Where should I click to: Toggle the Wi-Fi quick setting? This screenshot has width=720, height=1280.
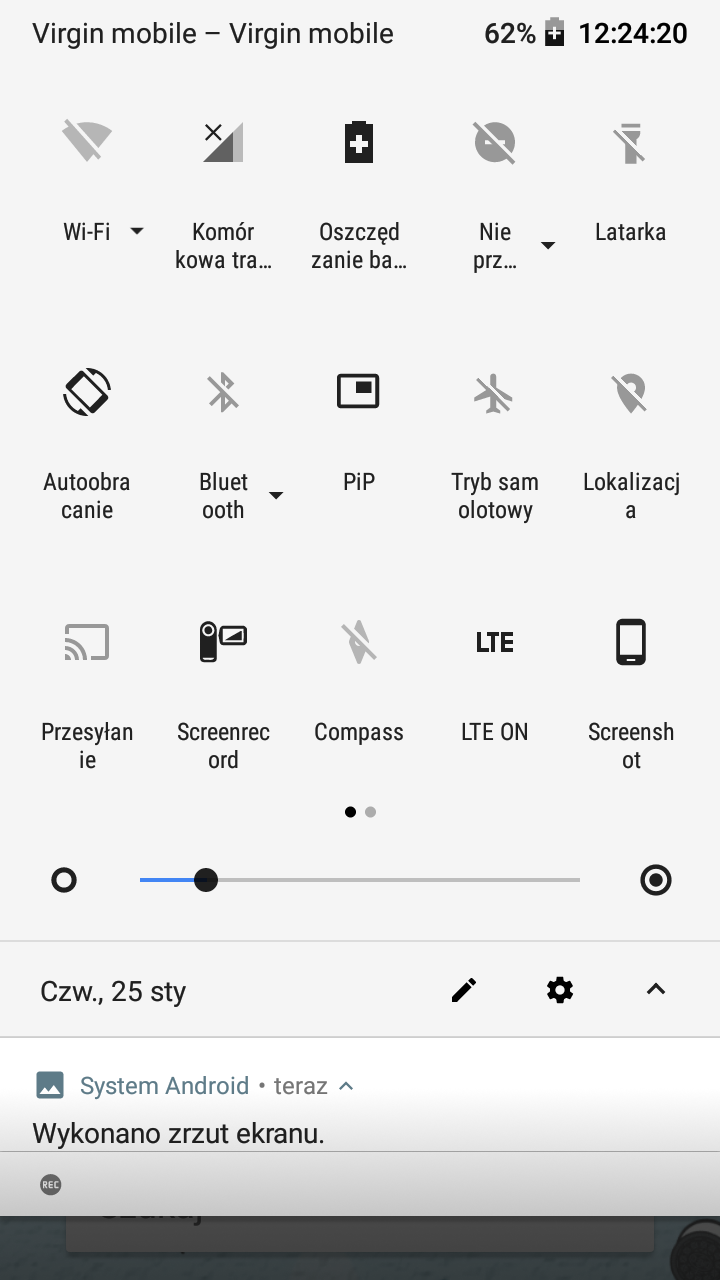point(87,142)
